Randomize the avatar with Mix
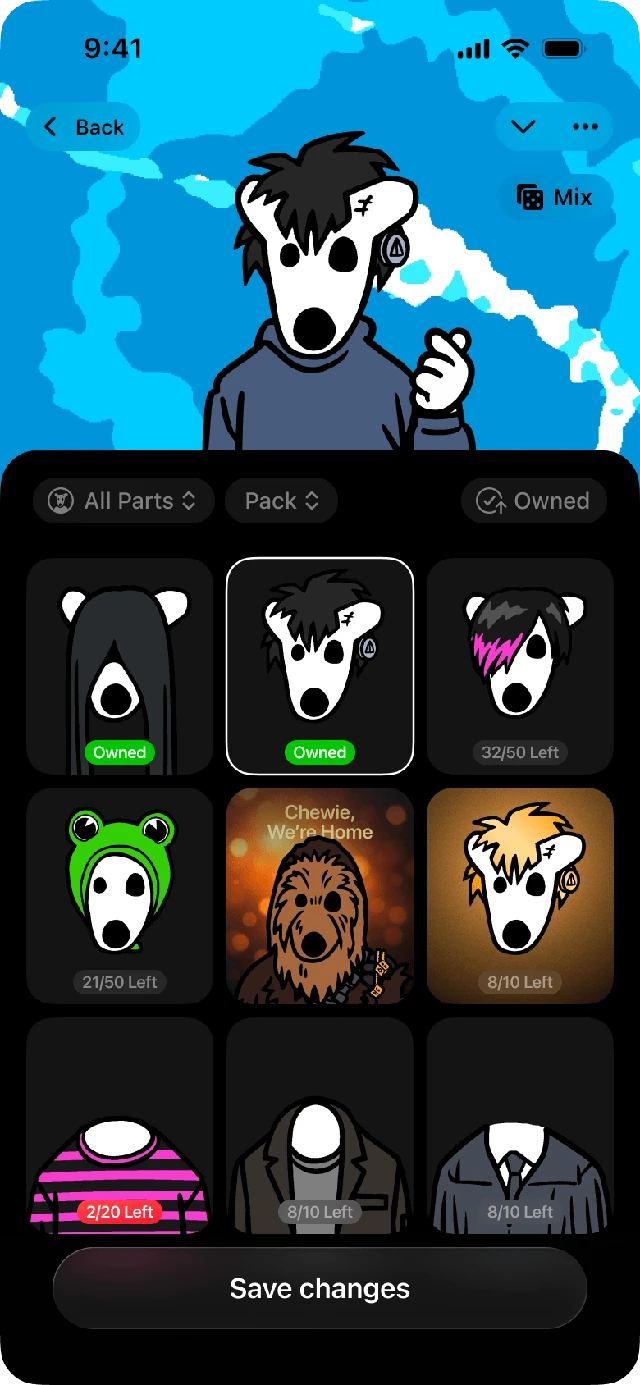Viewport: 640px width, 1385px height. click(x=554, y=197)
